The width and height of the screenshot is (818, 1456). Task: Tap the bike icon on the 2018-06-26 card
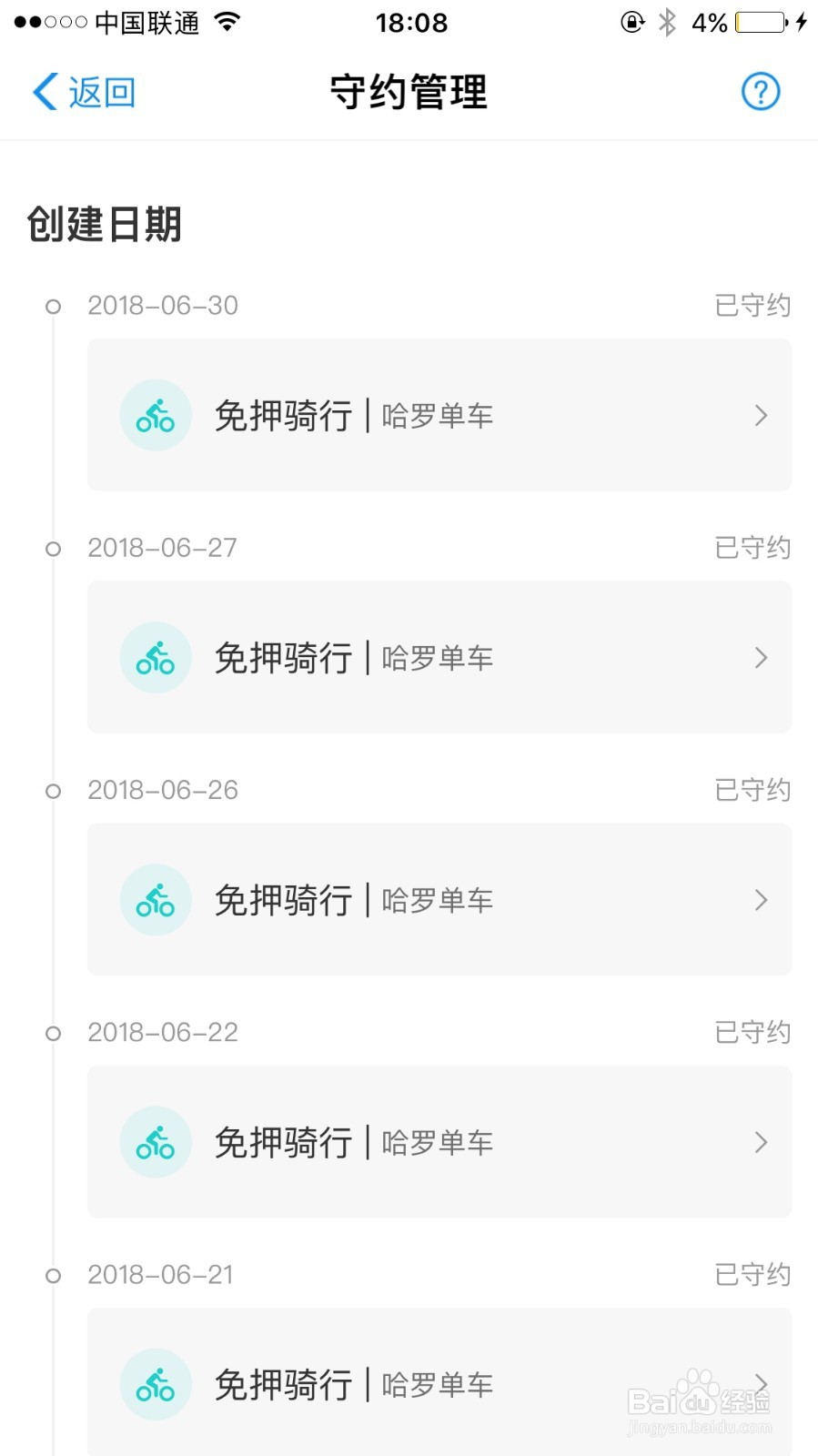pyautogui.click(x=156, y=899)
